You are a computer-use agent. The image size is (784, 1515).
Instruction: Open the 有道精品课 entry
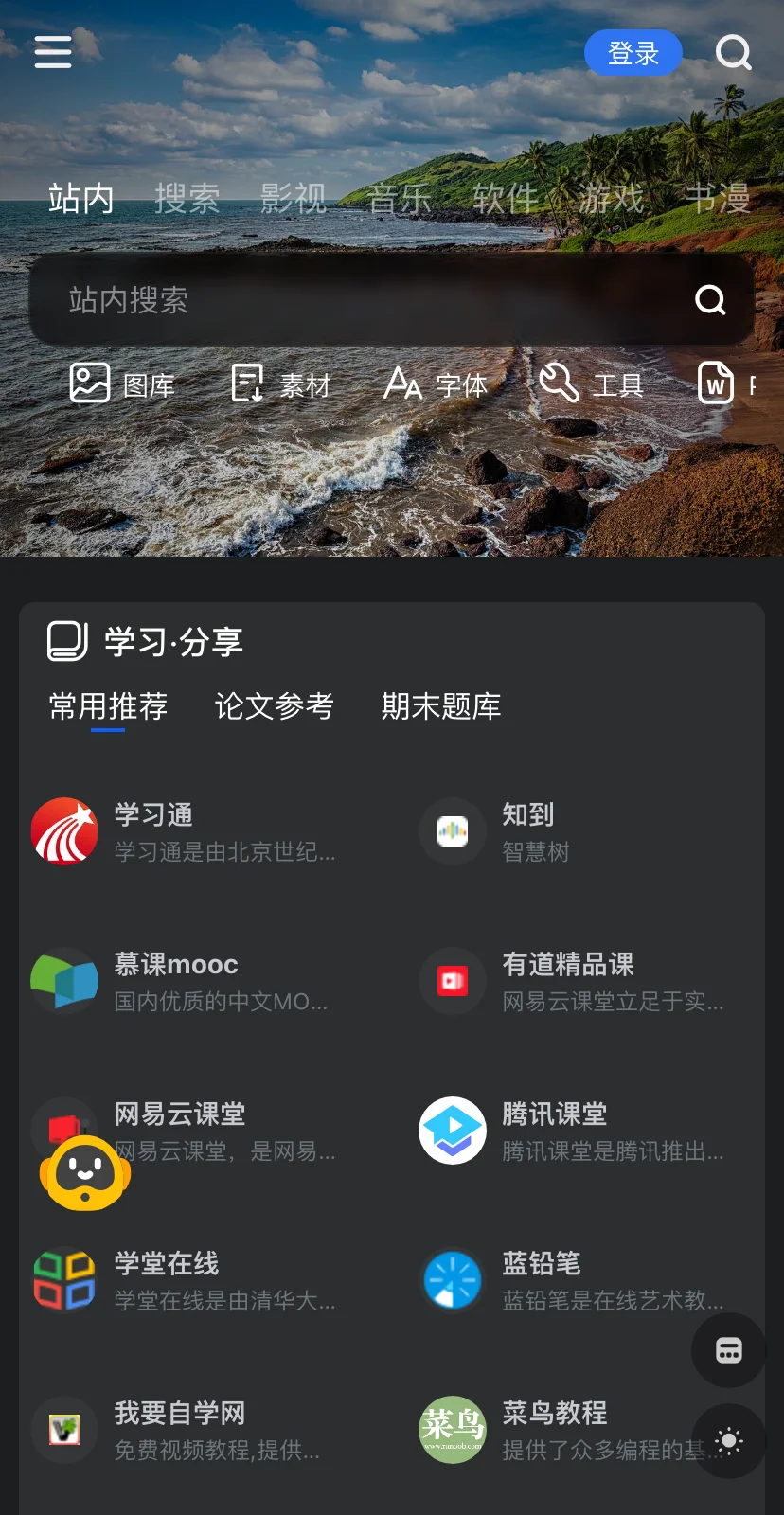[x=573, y=981]
